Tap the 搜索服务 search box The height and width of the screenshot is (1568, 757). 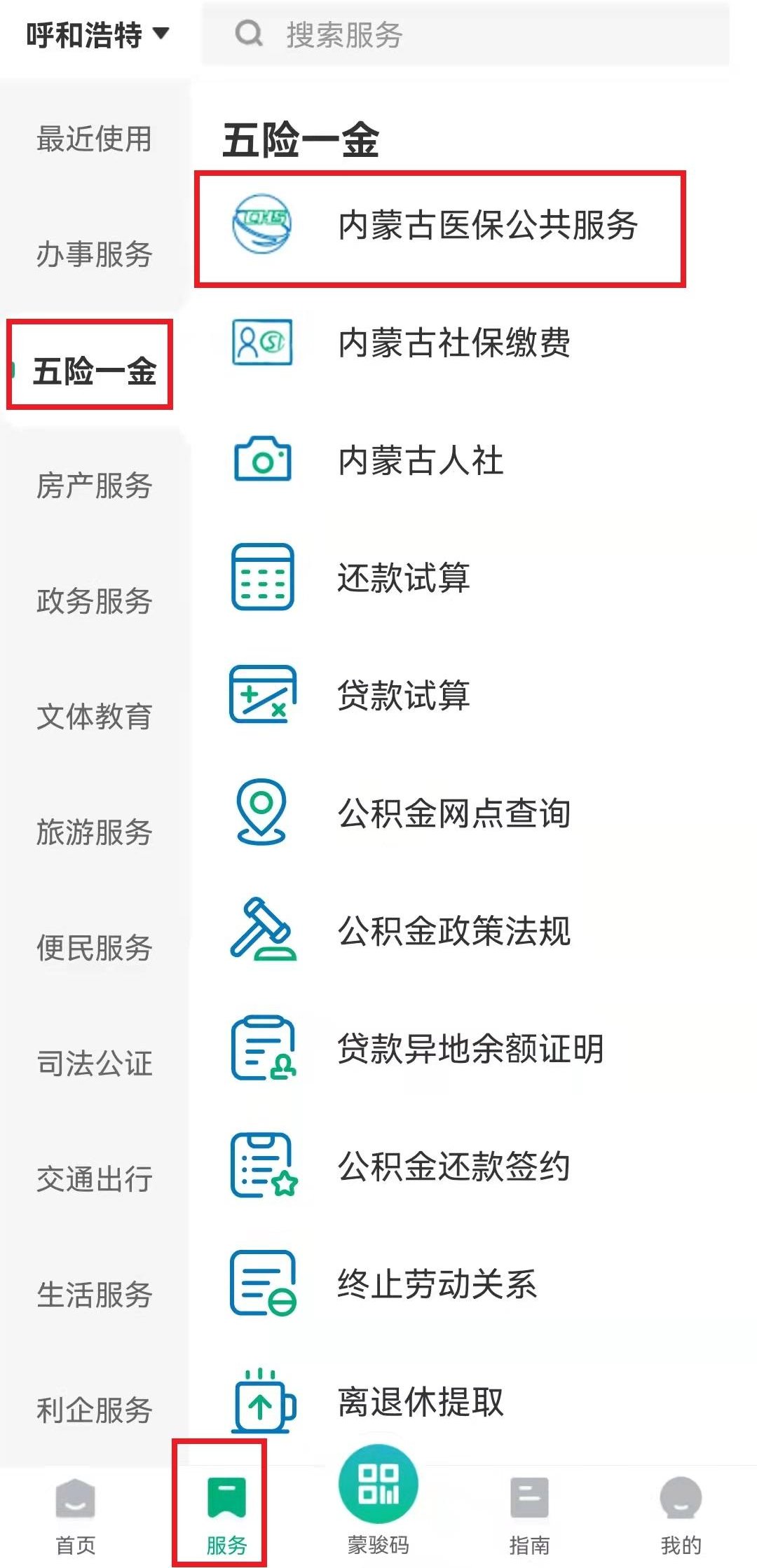(x=465, y=34)
